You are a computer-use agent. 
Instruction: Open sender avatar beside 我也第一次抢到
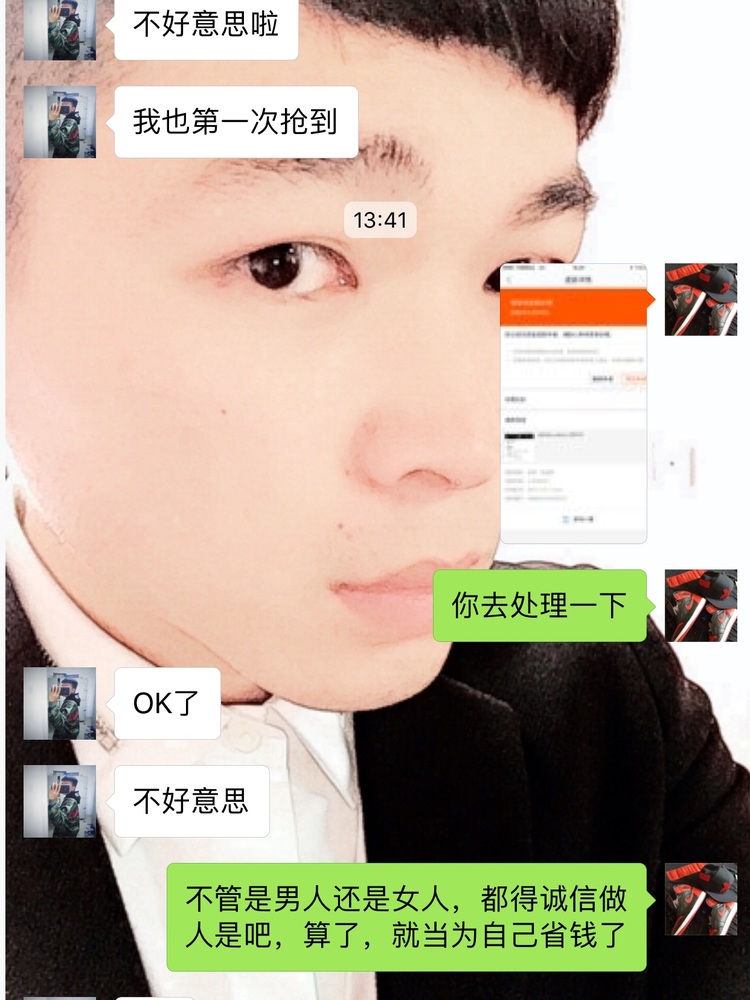(x=60, y=122)
